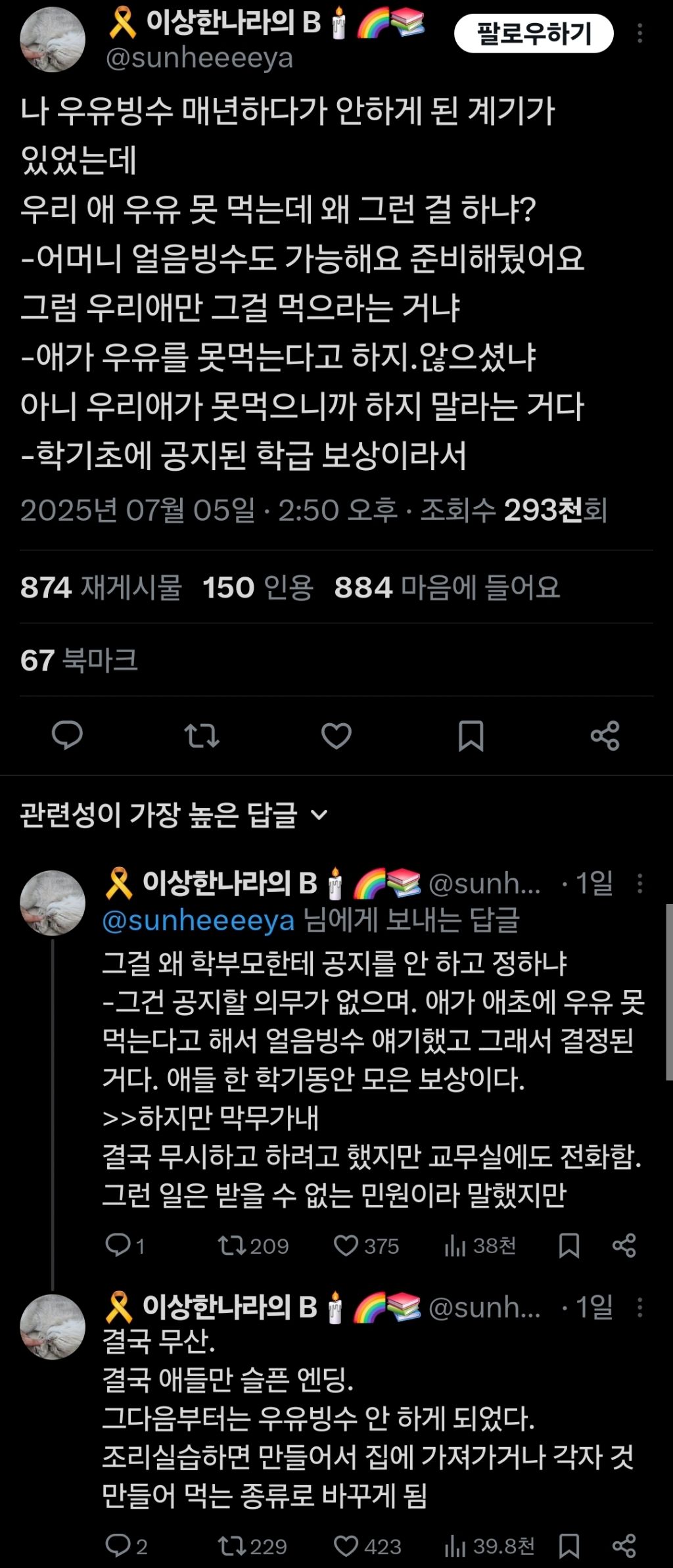This screenshot has height=1568, width=673.
Task: Share the main post
Action: pyautogui.click(x=605, y=735)
